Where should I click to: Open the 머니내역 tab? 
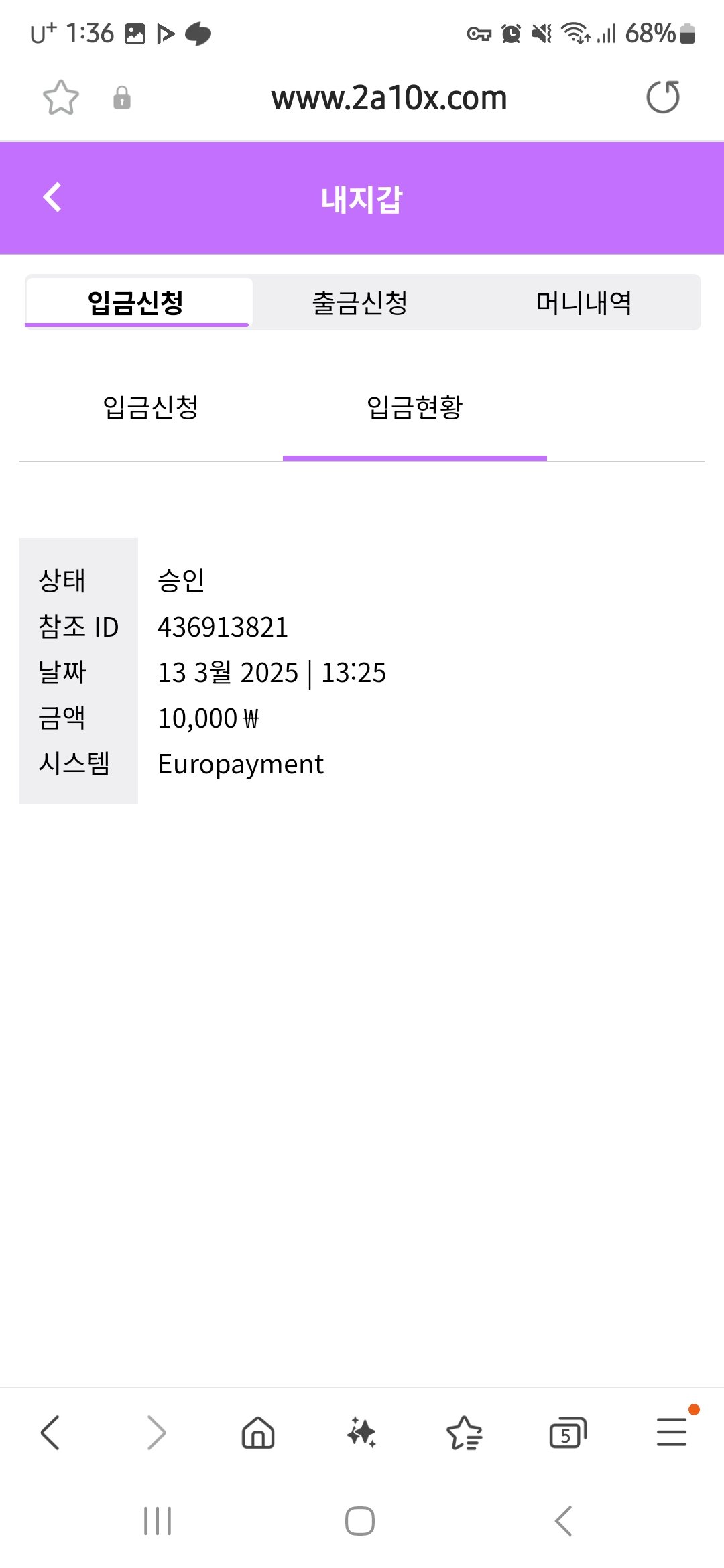pyautogui.click(x=584, y=303)
